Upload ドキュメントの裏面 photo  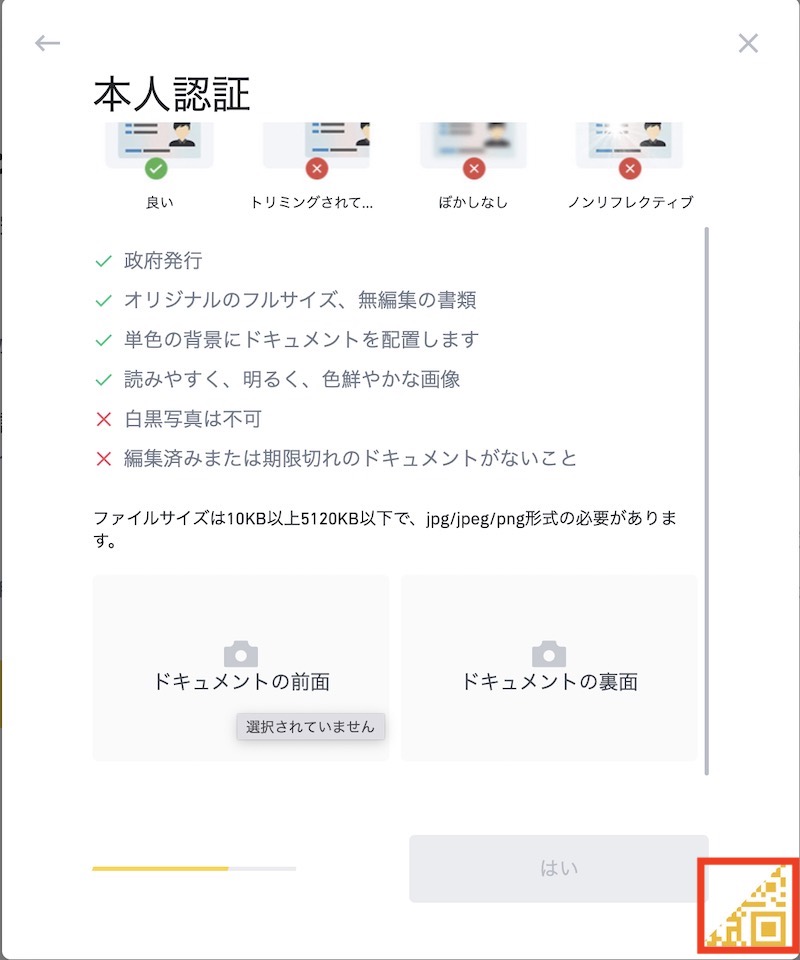(549, 668)
